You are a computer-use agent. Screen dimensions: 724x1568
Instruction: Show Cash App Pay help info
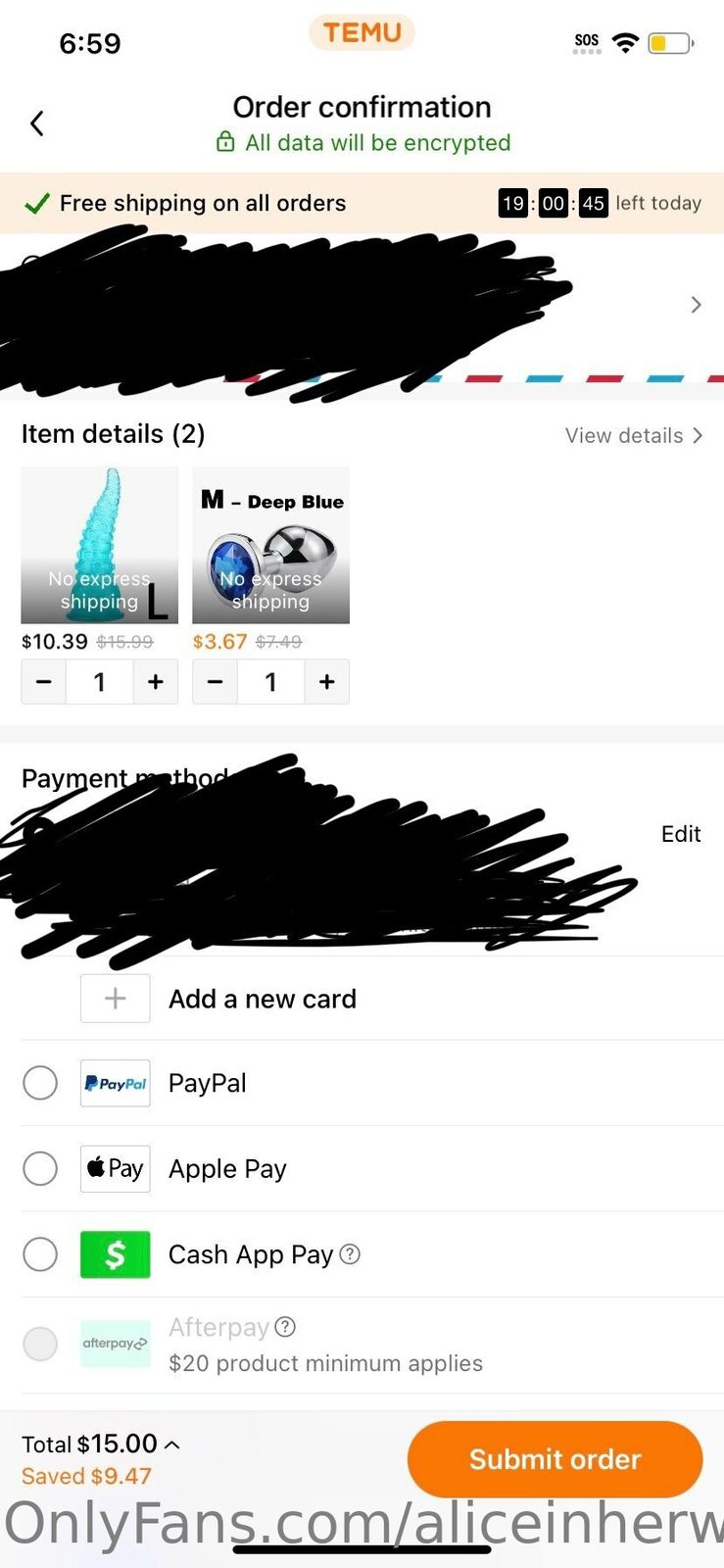pyautogui.click(x=350, y=1254)
